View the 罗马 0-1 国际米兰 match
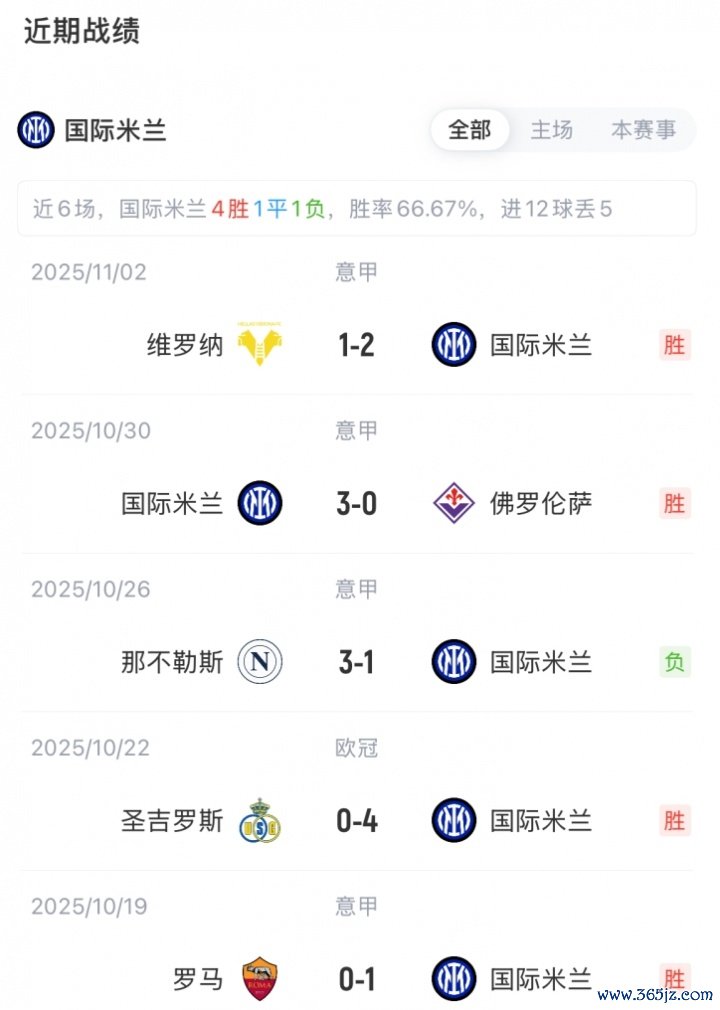Viewport: 720px width, 1010px height. click(x=356, y=979)
